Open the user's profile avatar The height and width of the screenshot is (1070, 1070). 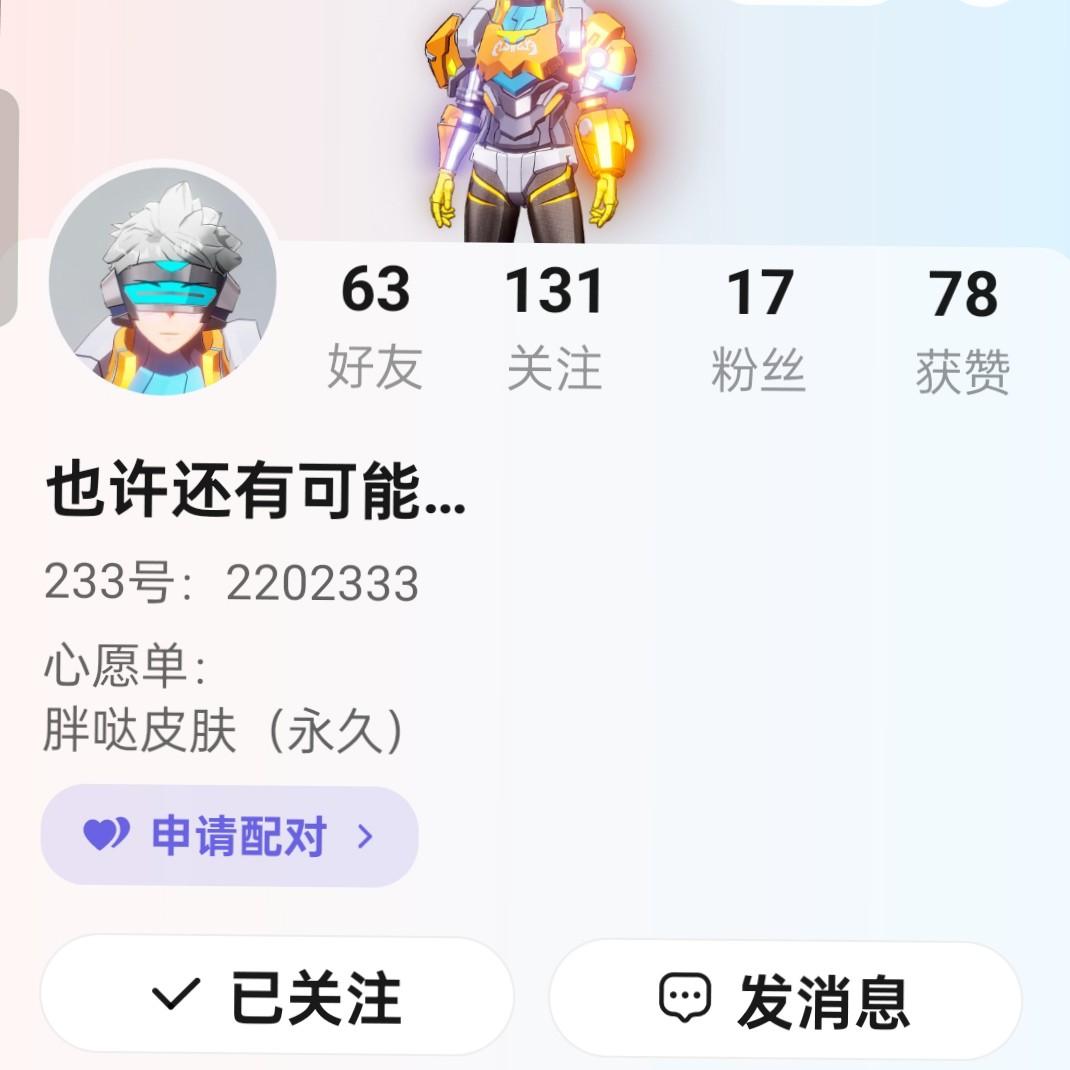163,283
